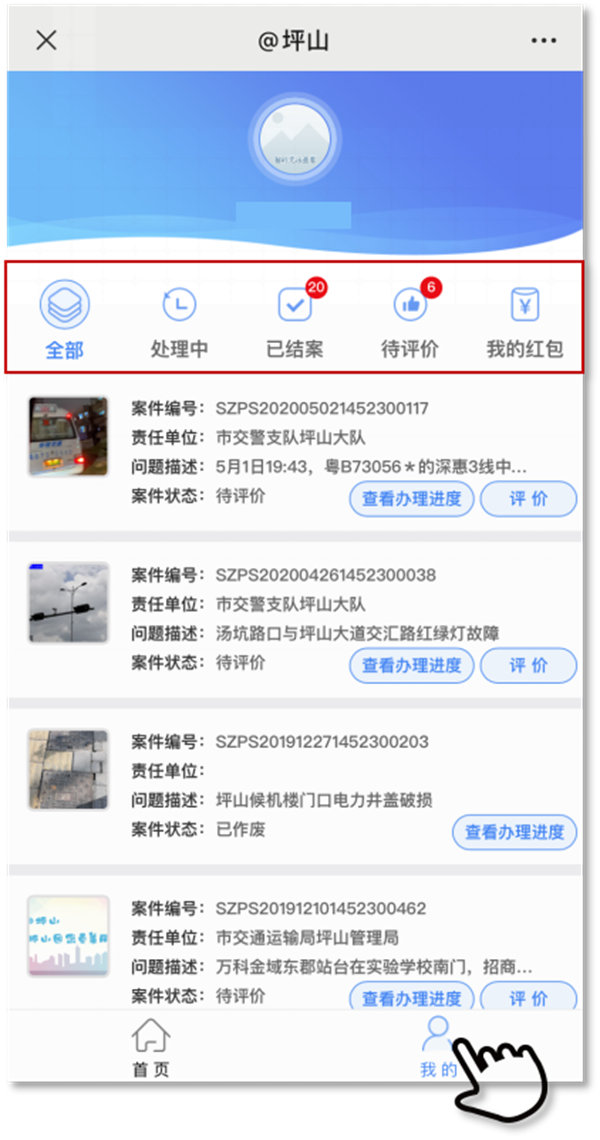The width and height of the screenshot is (600, 1140).
Task: Switch to the 待评价 tab
Action: 410,319
